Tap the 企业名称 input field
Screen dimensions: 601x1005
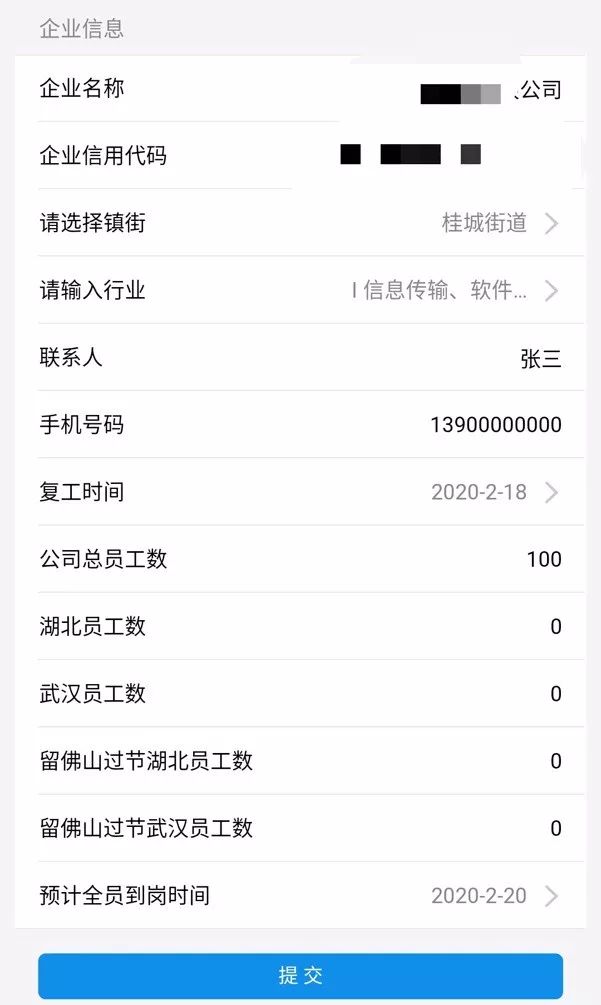[460, 91]
